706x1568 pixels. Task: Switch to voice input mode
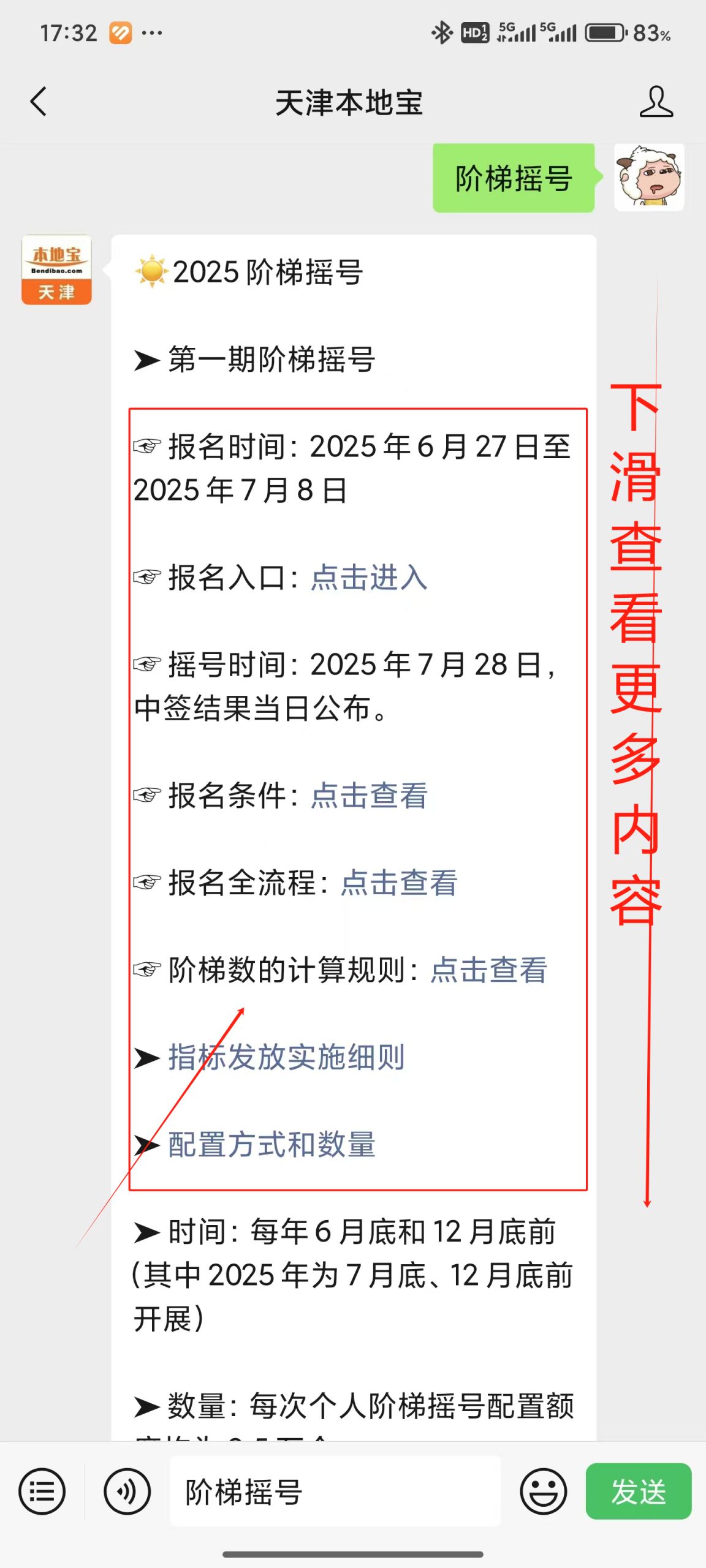pyautogui.click(x=127, y=1491)
